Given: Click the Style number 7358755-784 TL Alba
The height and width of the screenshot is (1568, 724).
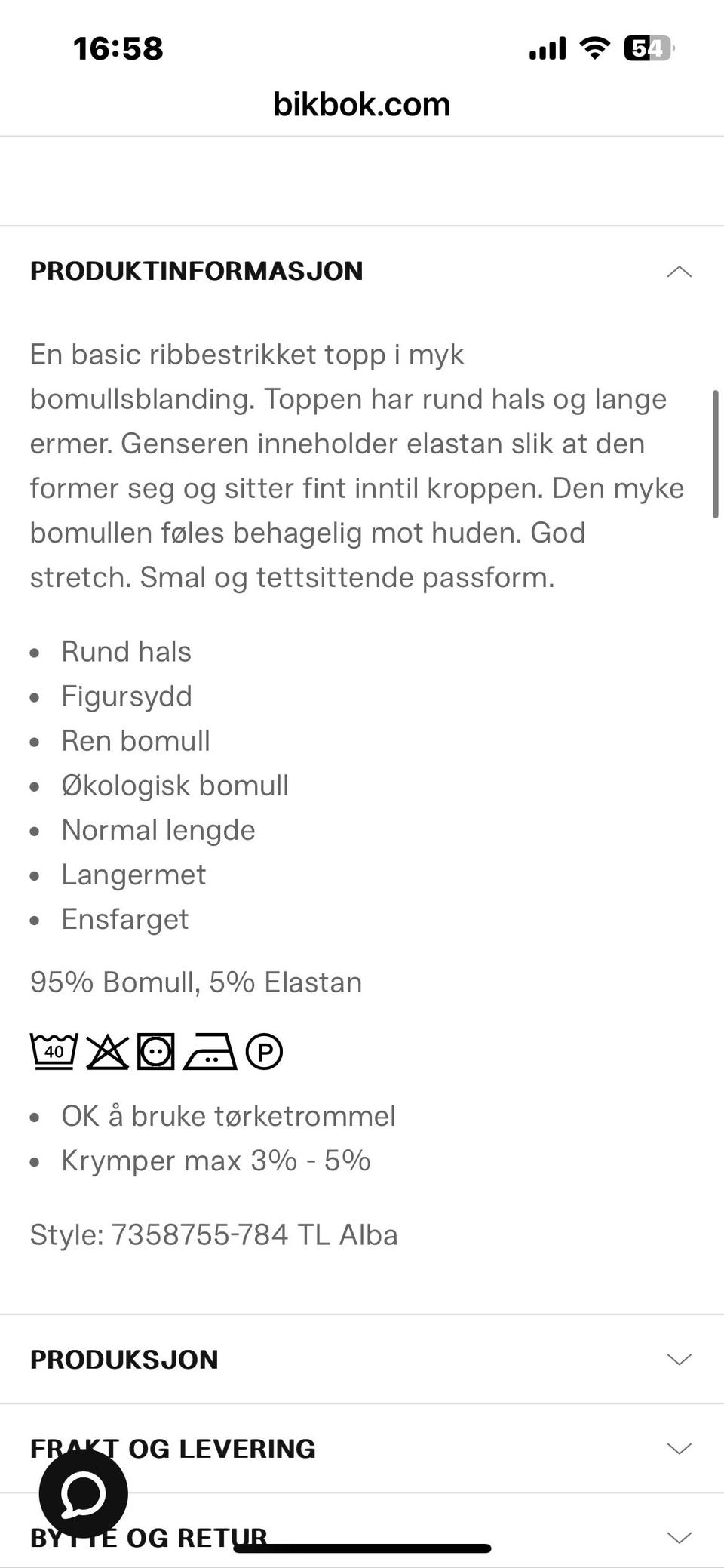Looking at the screenshot, I should point(213,1235).
